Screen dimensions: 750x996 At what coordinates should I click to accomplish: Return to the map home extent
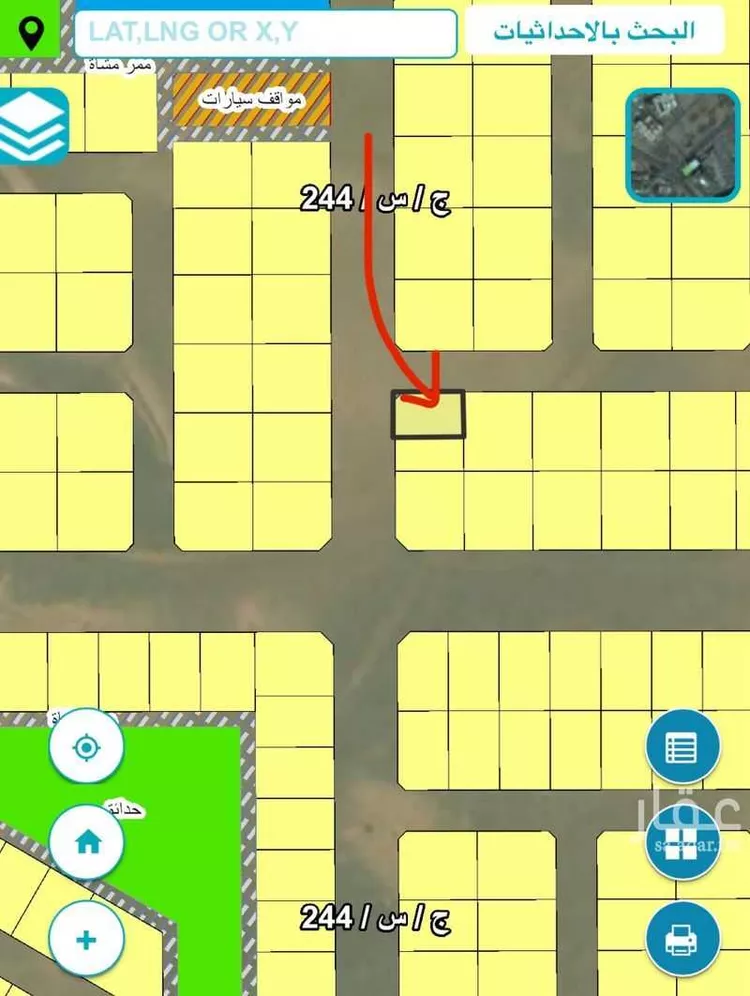coord(86,842)
